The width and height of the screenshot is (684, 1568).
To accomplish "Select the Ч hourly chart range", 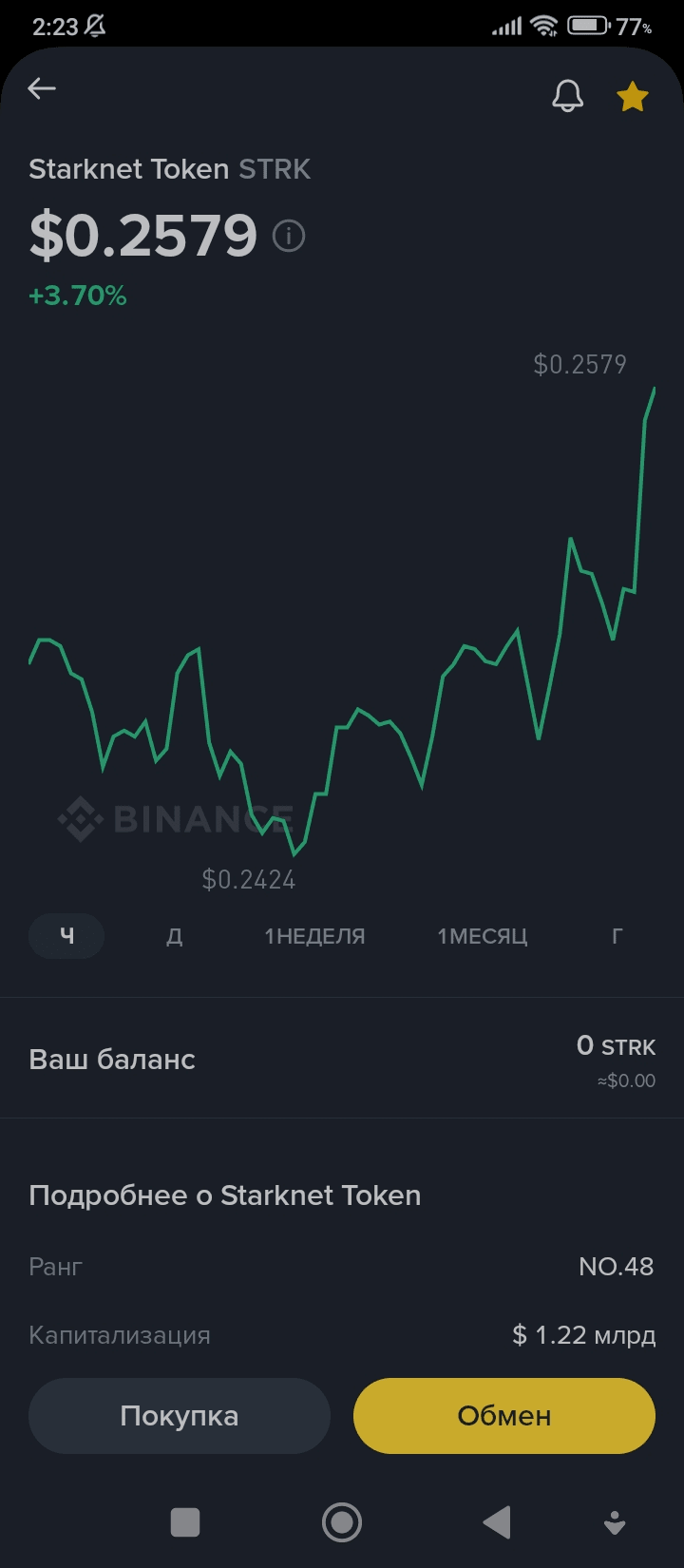I will pos(66,936).
